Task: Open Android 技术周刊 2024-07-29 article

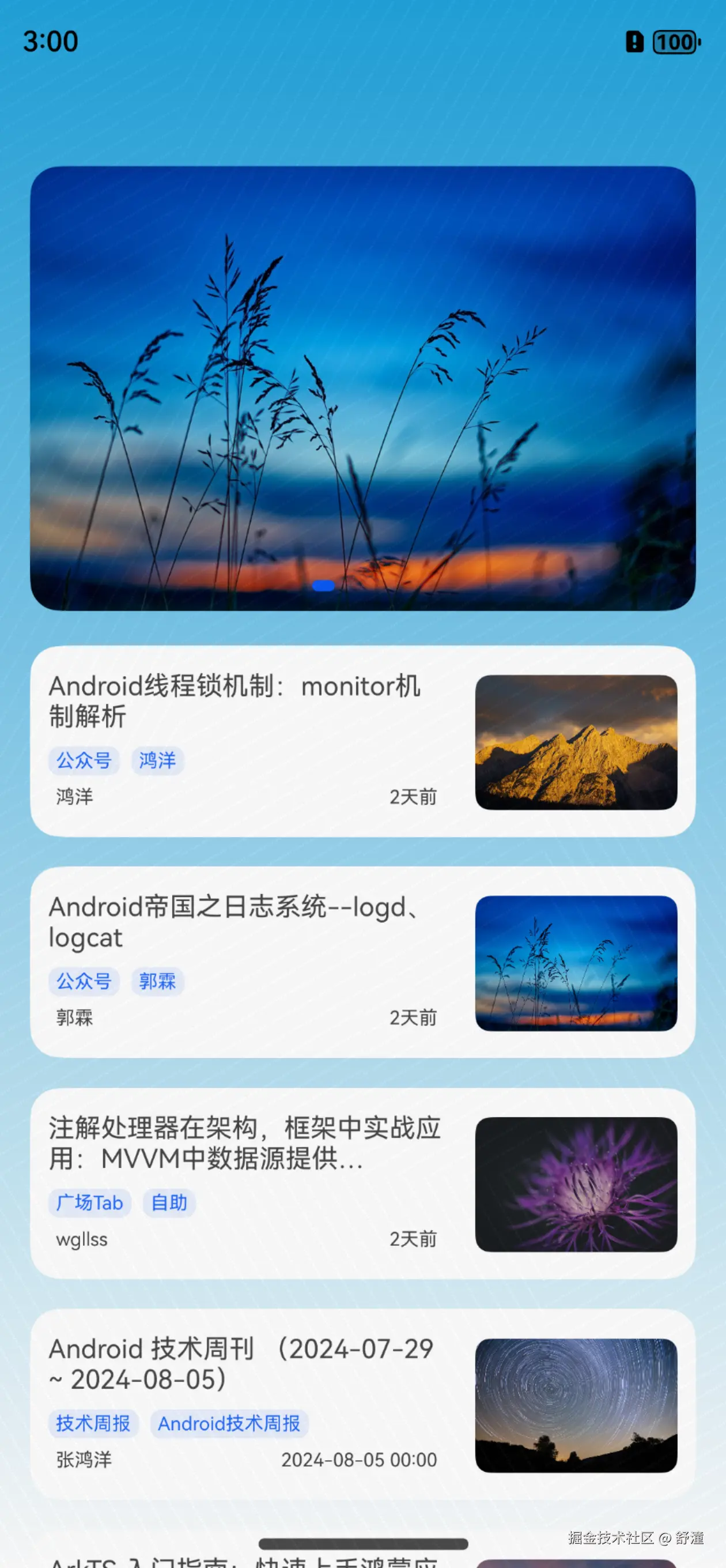Action: coord(240,1363)
